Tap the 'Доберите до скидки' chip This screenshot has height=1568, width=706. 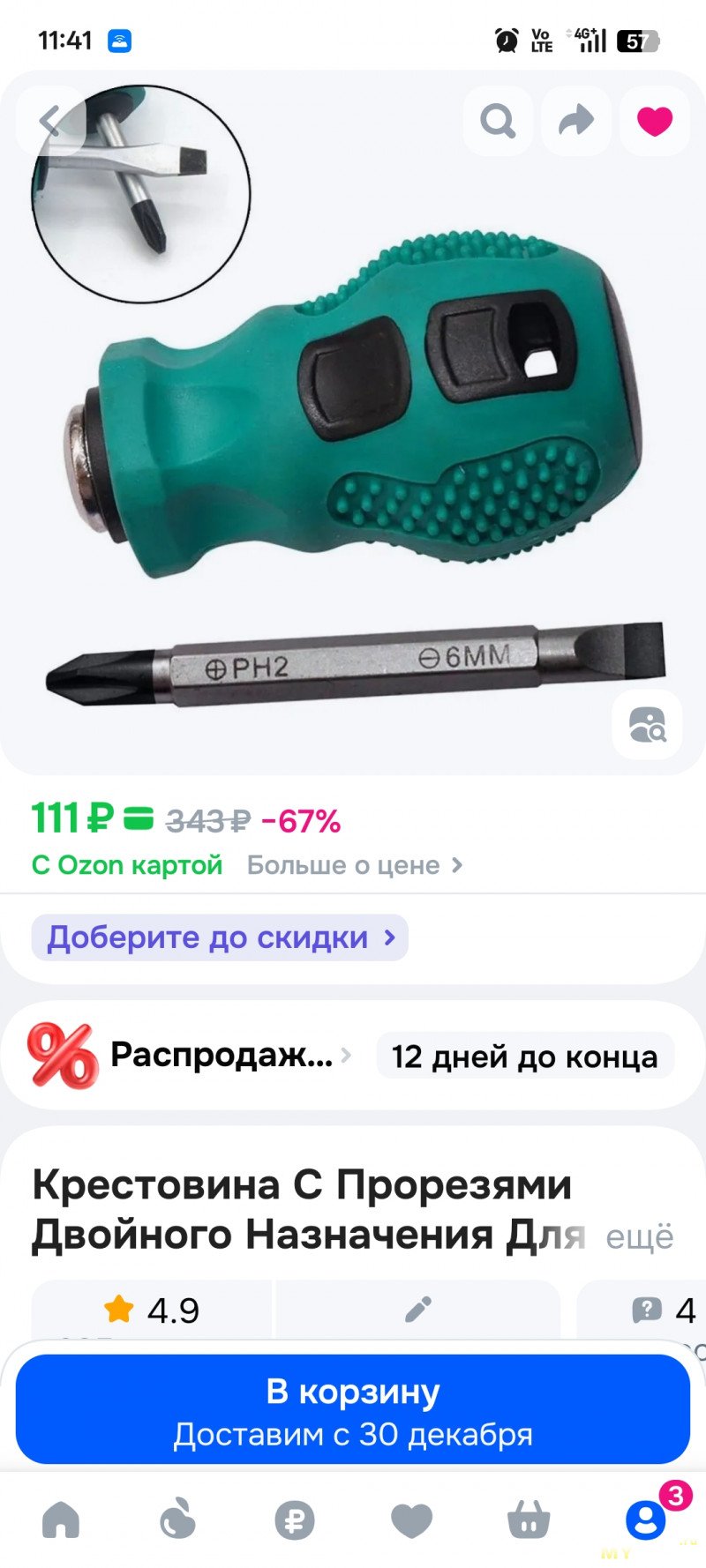(220, 937)
